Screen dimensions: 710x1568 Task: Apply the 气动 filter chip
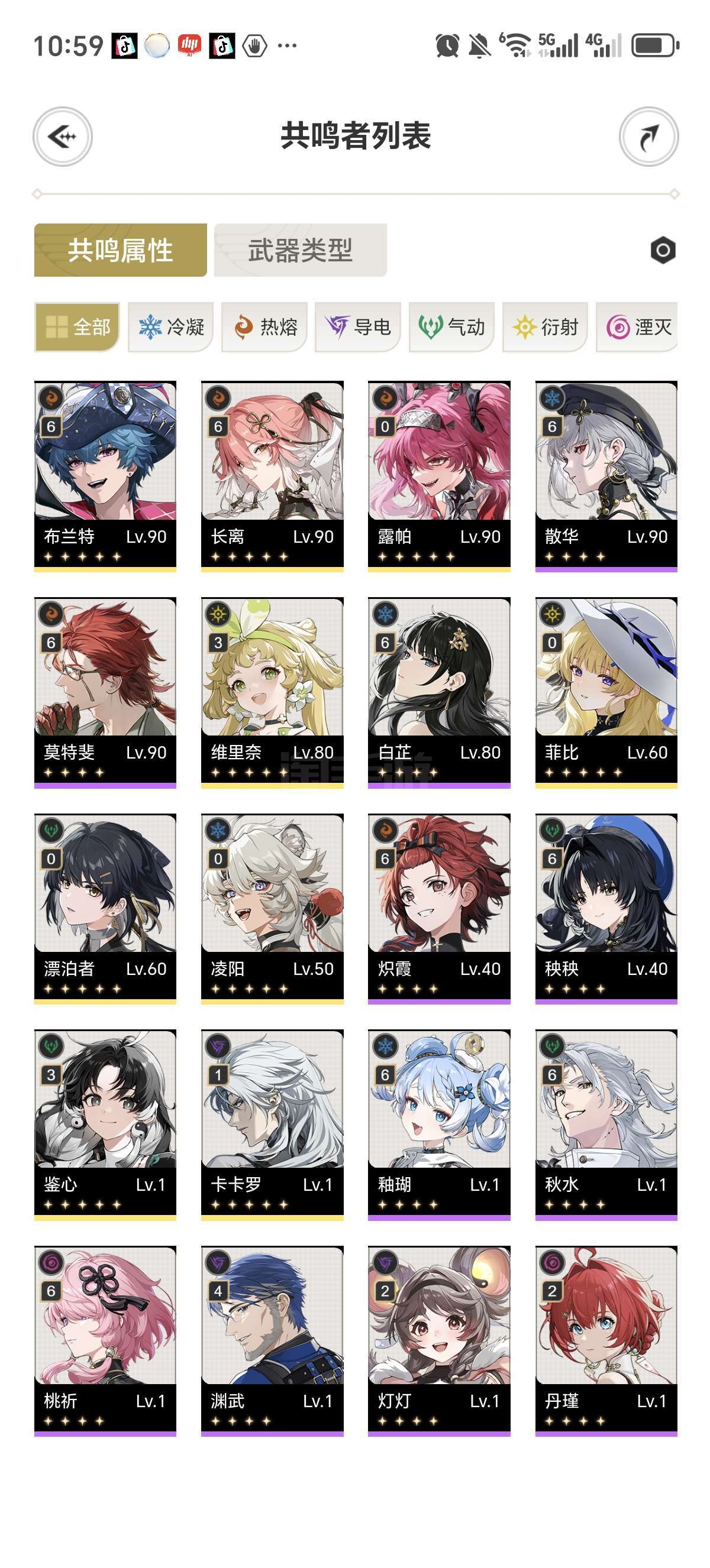[x=452, y=327]
